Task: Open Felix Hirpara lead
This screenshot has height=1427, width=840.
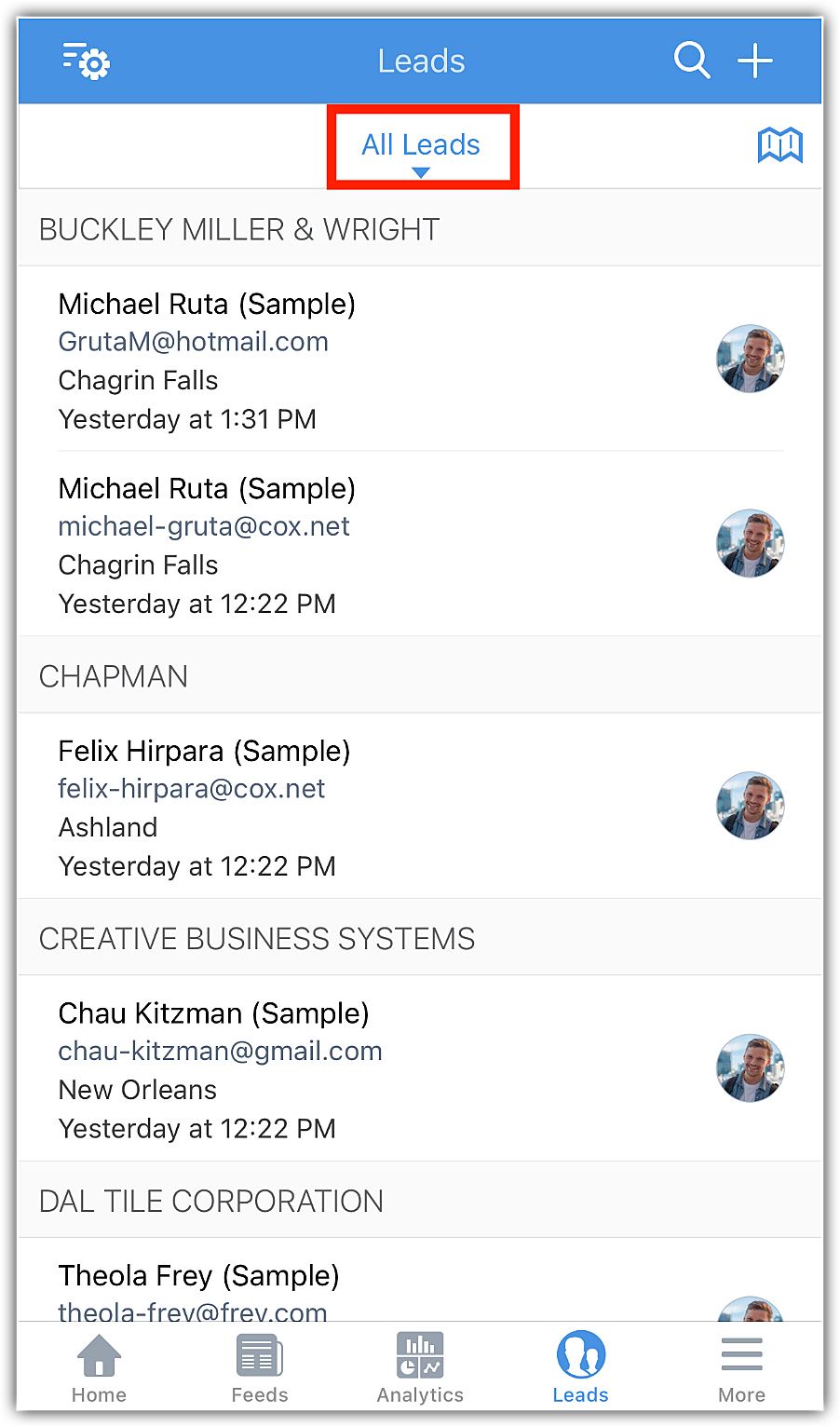Action: point(373,808)
